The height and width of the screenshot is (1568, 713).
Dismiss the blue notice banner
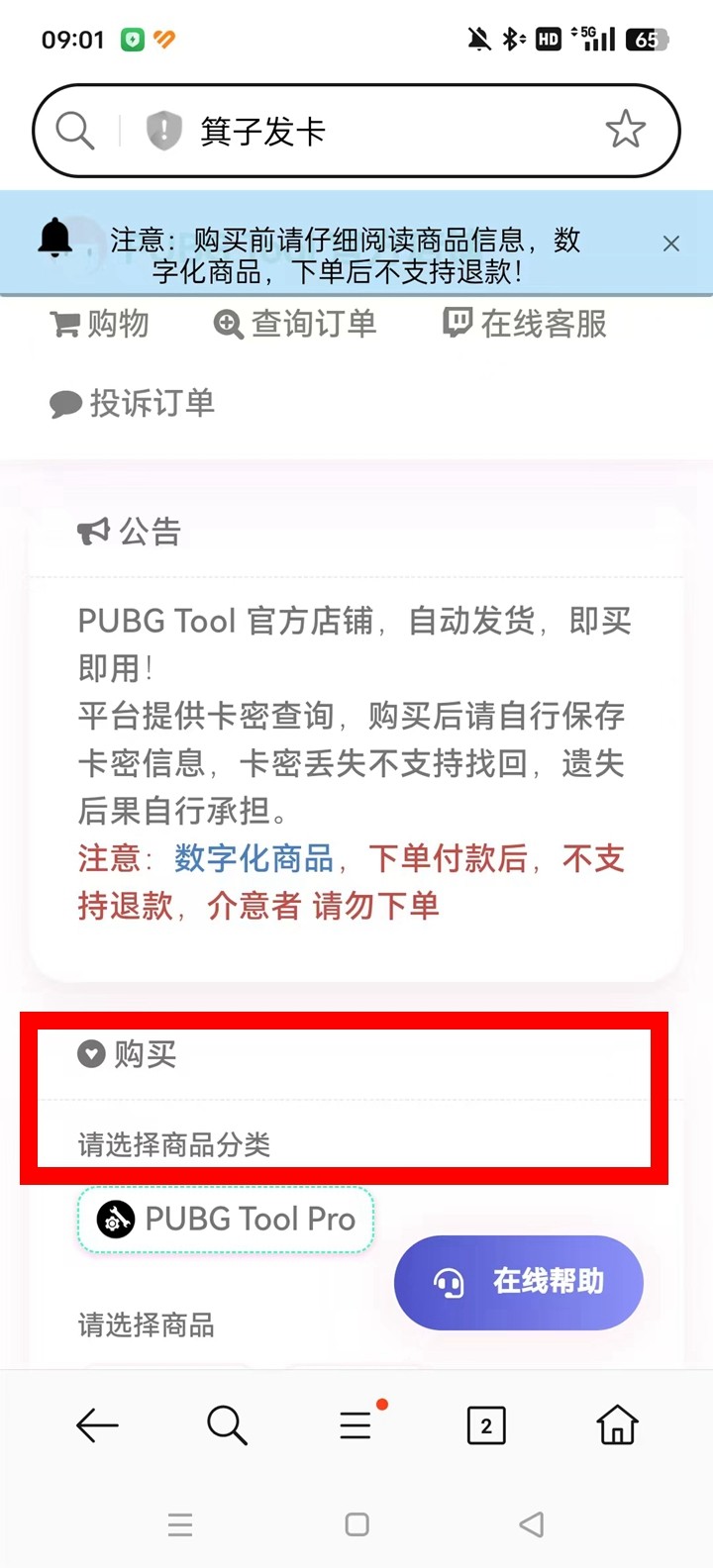click(671, 244)
